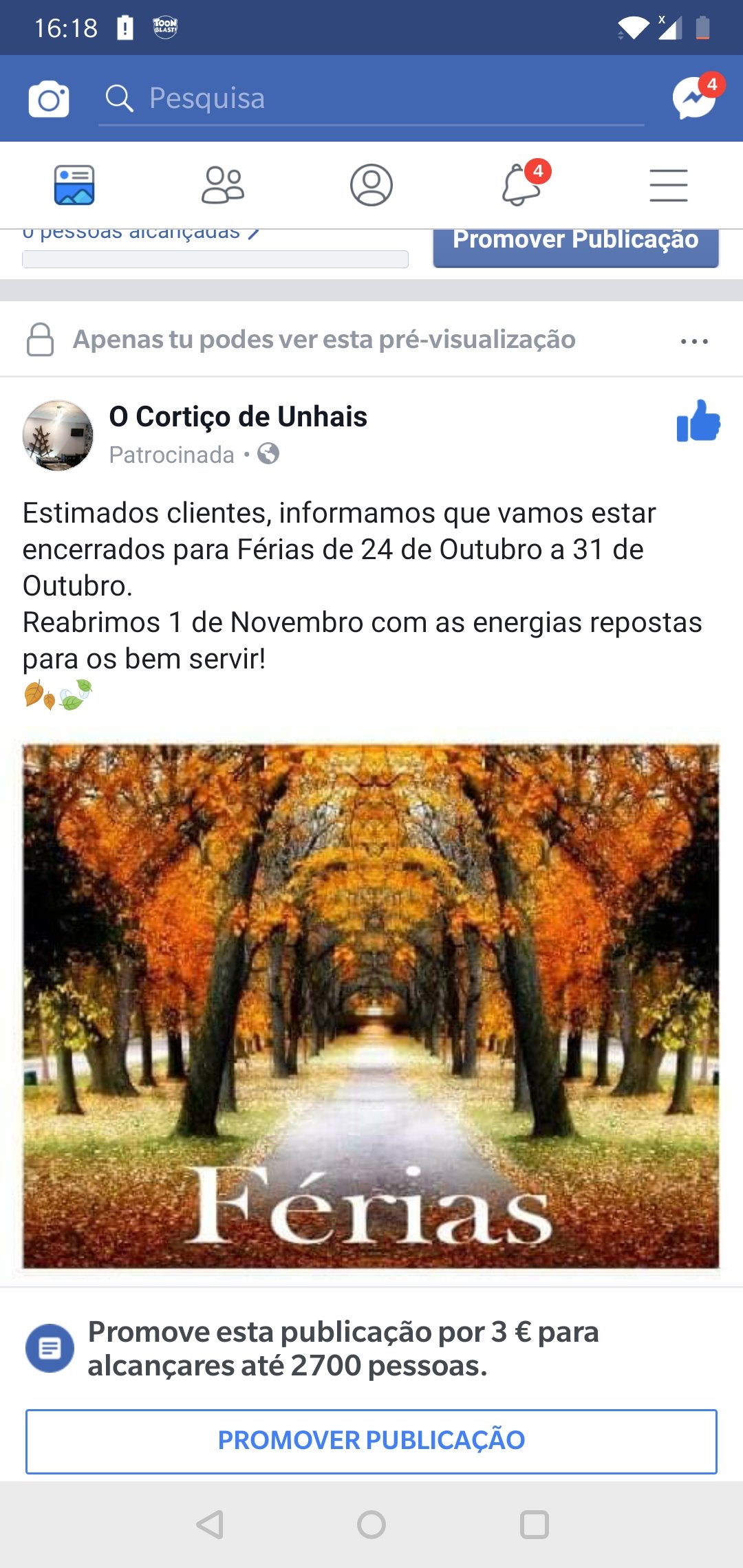Go to the home screen
Viewport: 743px width, 1568px height.
click(x=371, y=1525)
